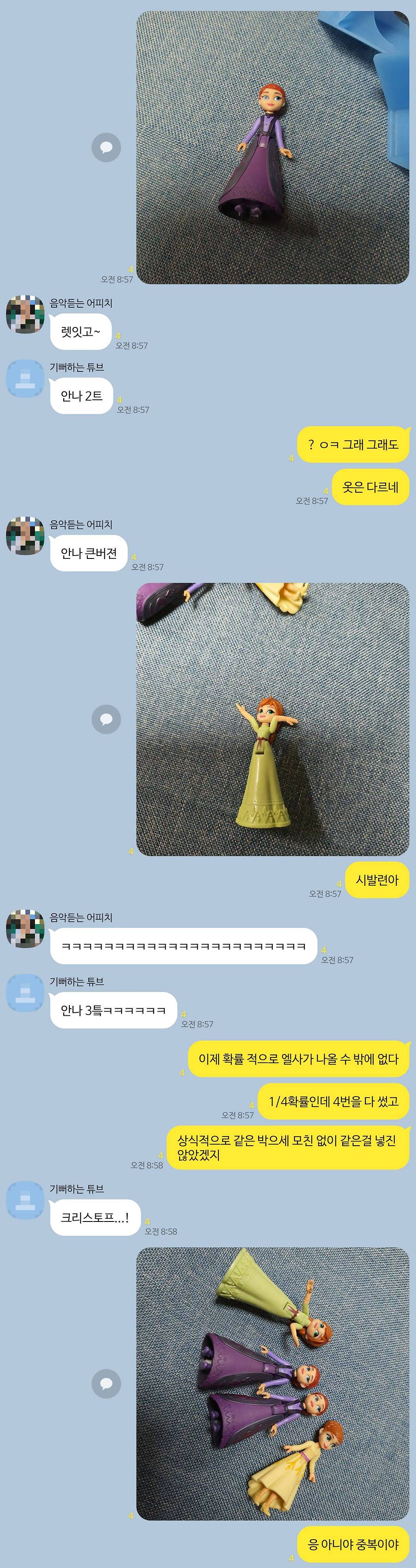This screenshot has height=1568, width=416.
Task: Open 음악듣는 어피치's avatar beside '안나 큰버젼'
Action: point(25,536)
